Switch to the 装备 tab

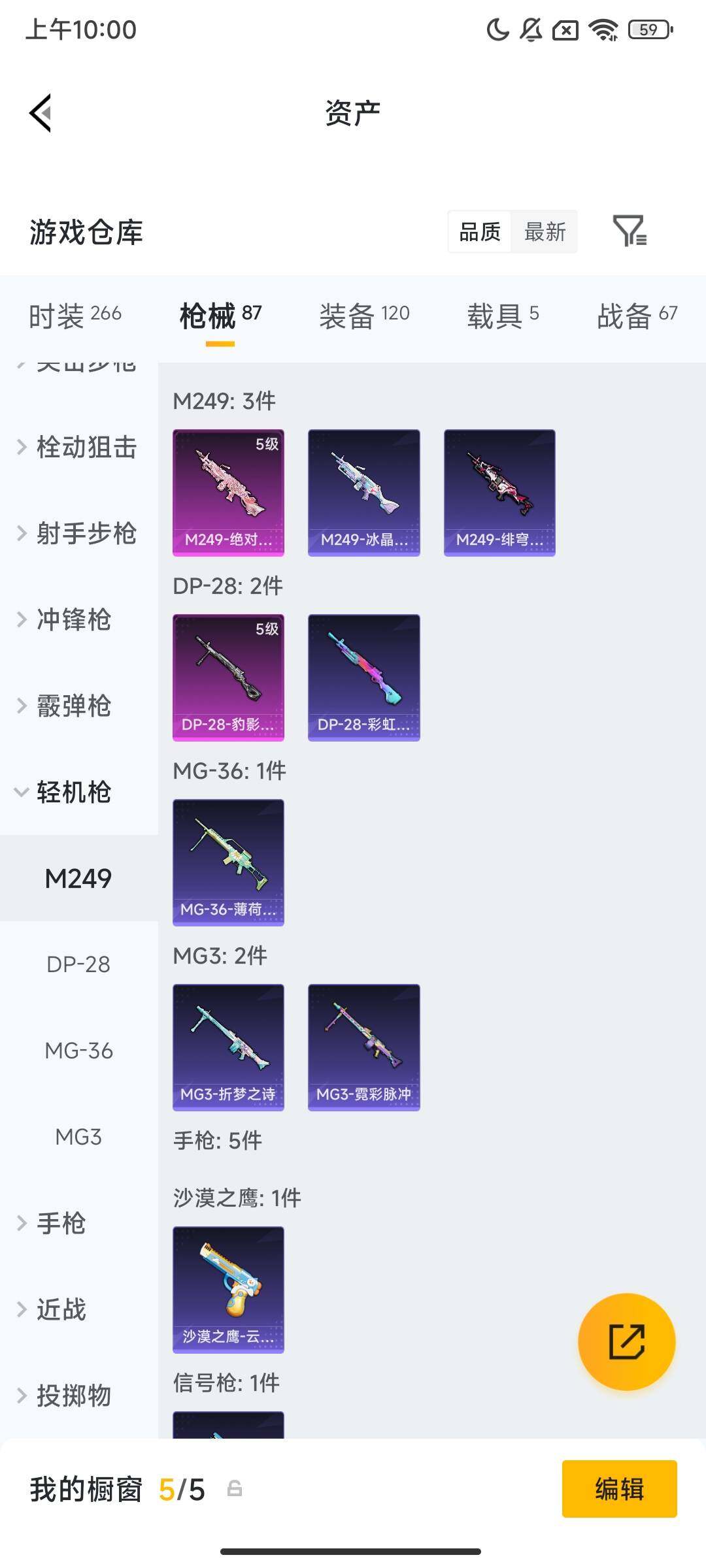tap(364, 316)
